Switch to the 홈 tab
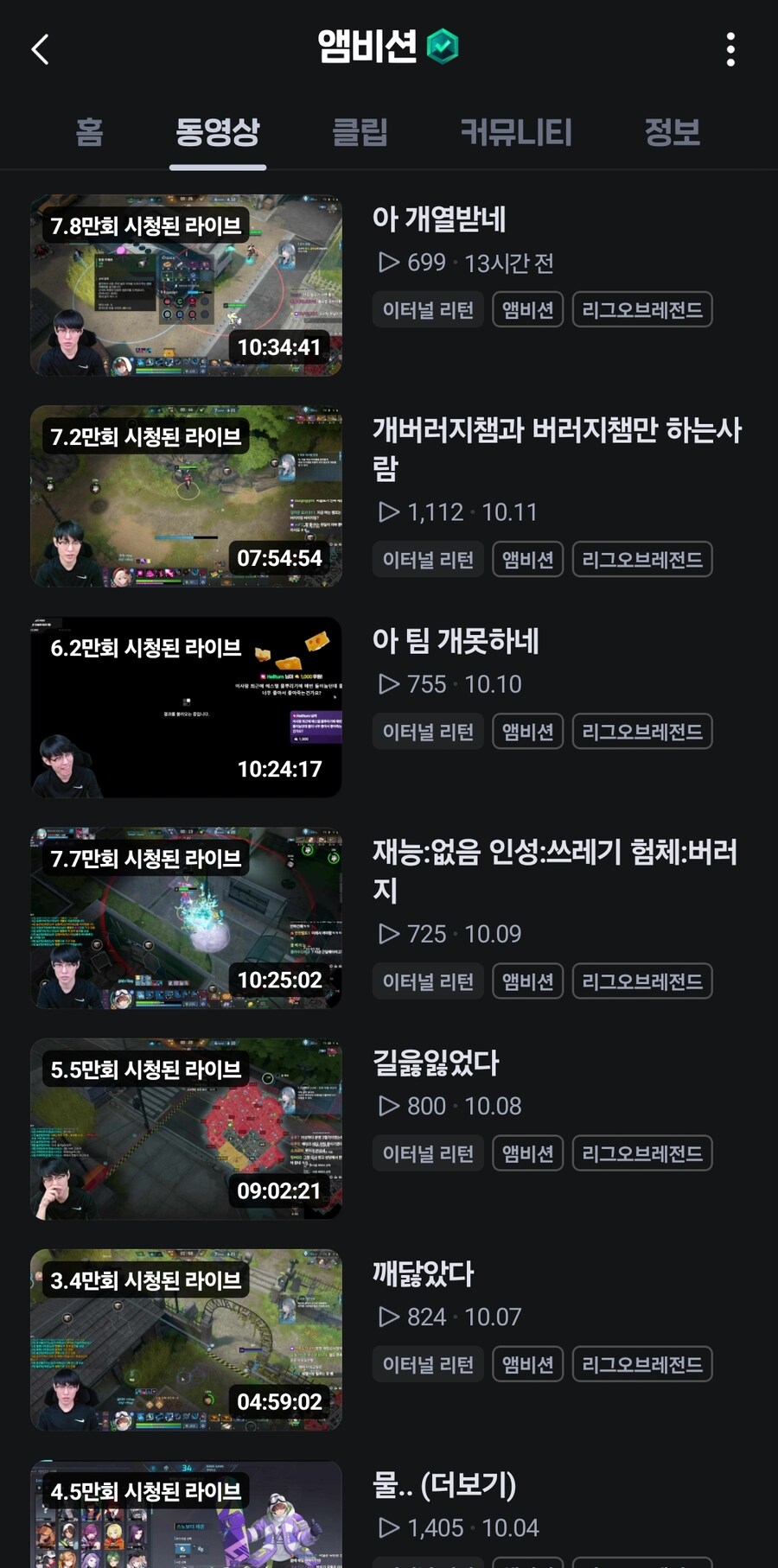778x1568 pixels. 89,132
